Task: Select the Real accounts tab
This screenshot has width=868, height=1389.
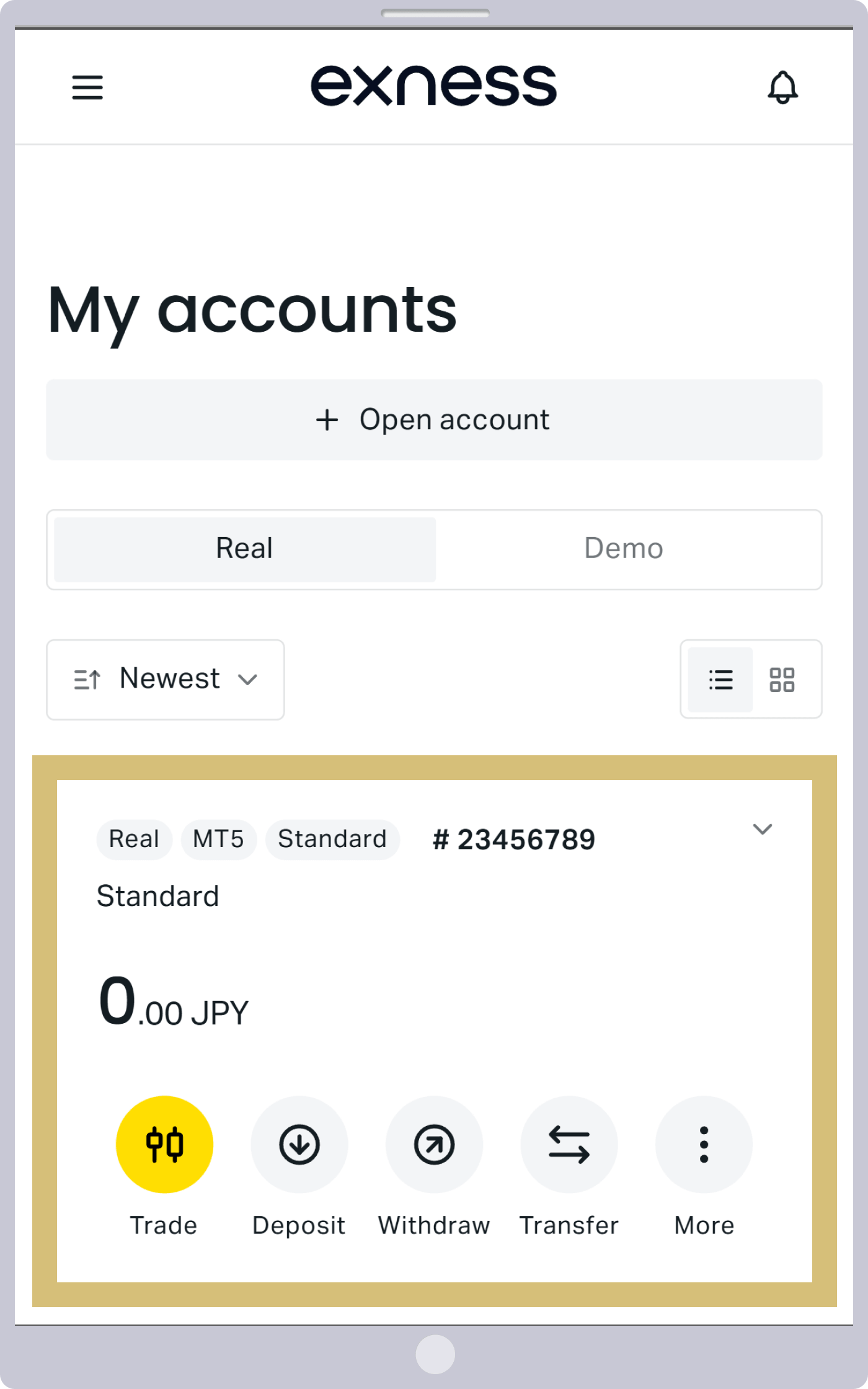Action: point(245,549)
